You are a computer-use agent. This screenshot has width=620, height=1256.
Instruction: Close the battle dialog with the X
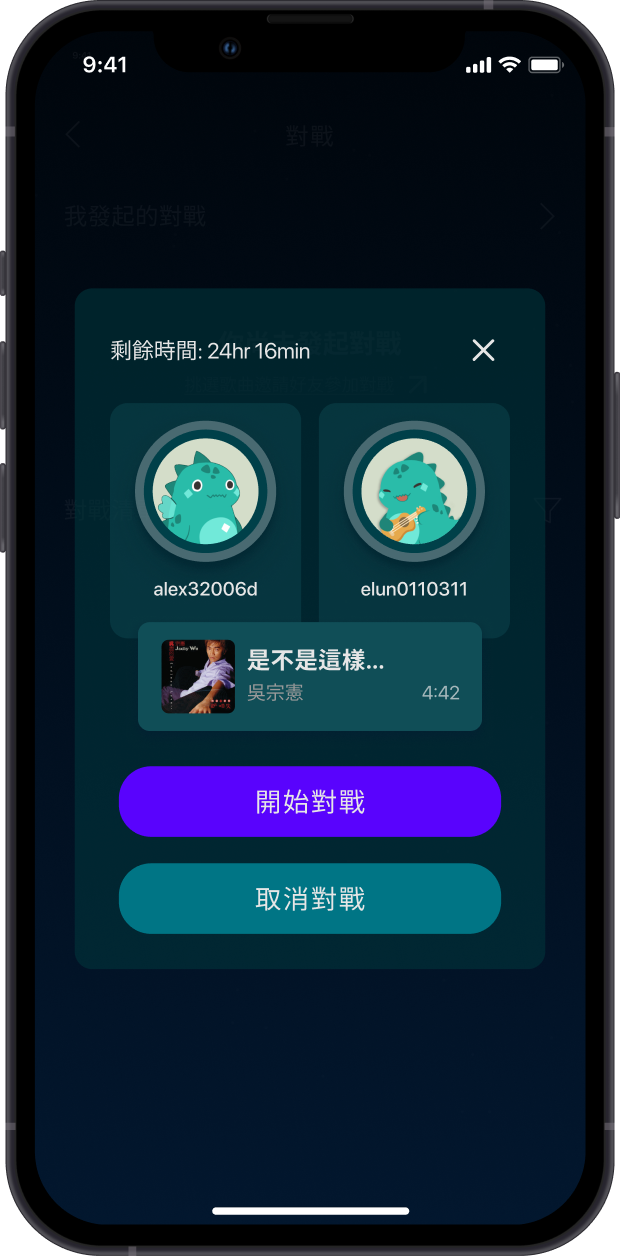pos(483,350)
